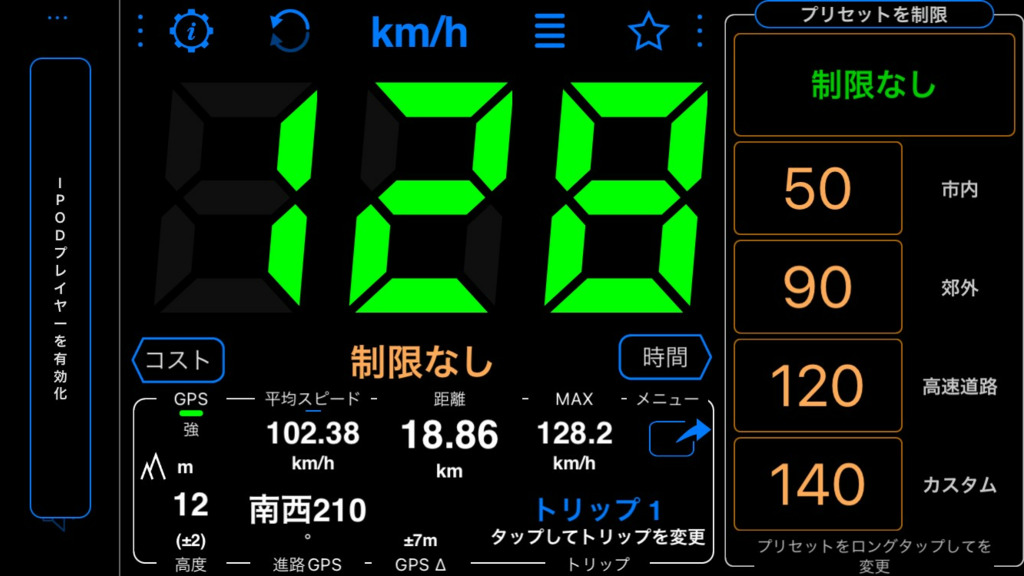This screenshot has width=1024, height=576.
Task: Choose the 140 カスタム preset
Action: [x=818, y=484]
